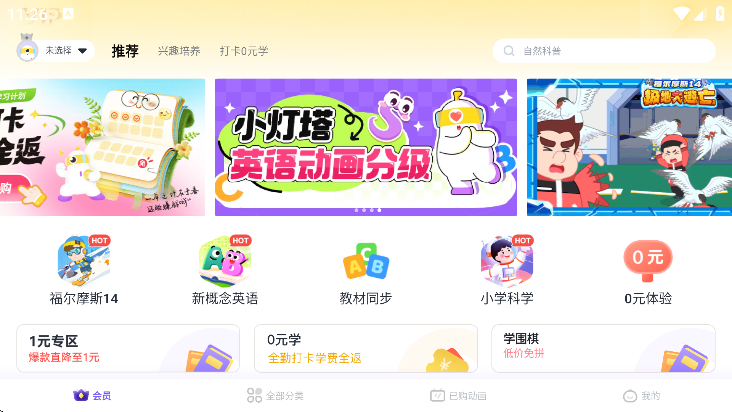Tap the 自然科普 search box

click(603, 51)
